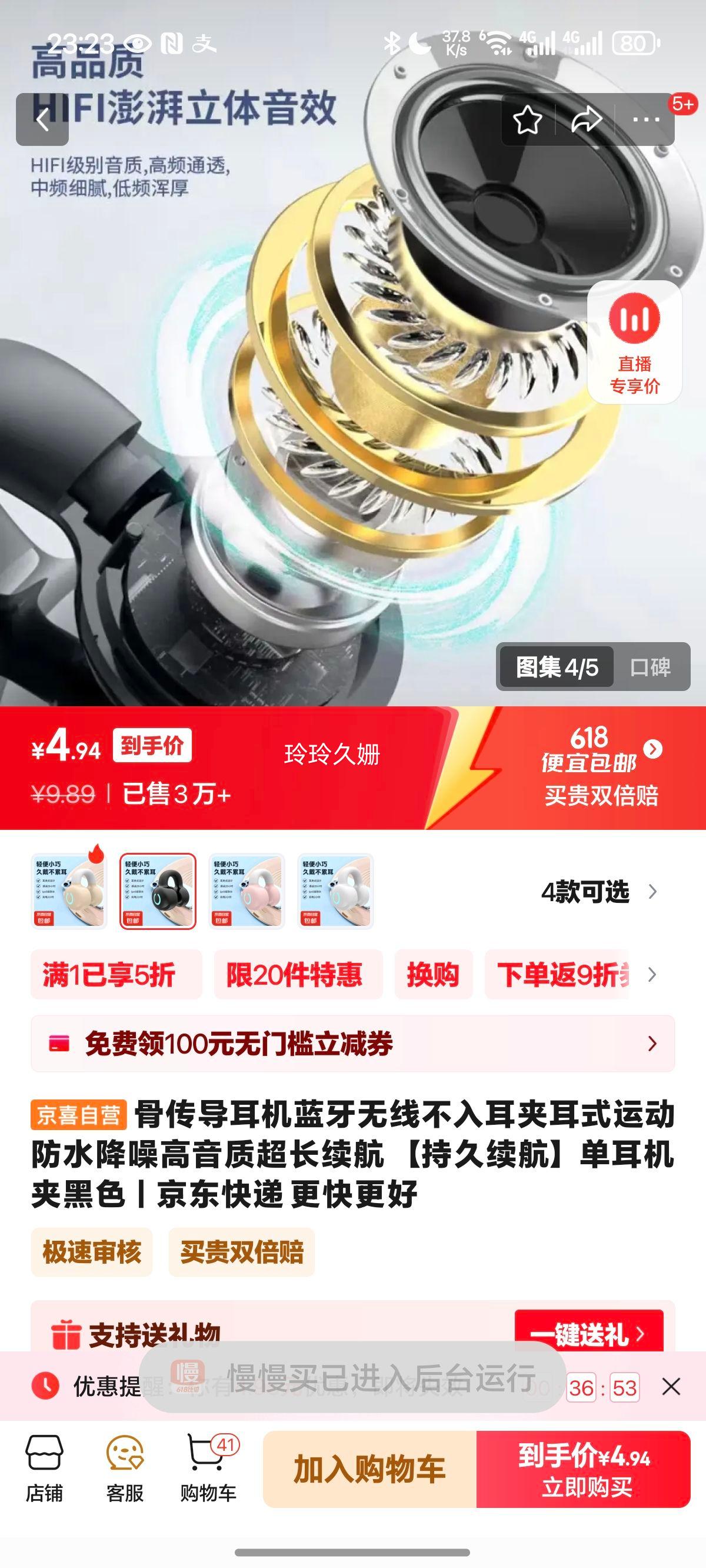
Task: Open the three-dot overflow menu
Action: pyautogui.click(x=646, y=120)
